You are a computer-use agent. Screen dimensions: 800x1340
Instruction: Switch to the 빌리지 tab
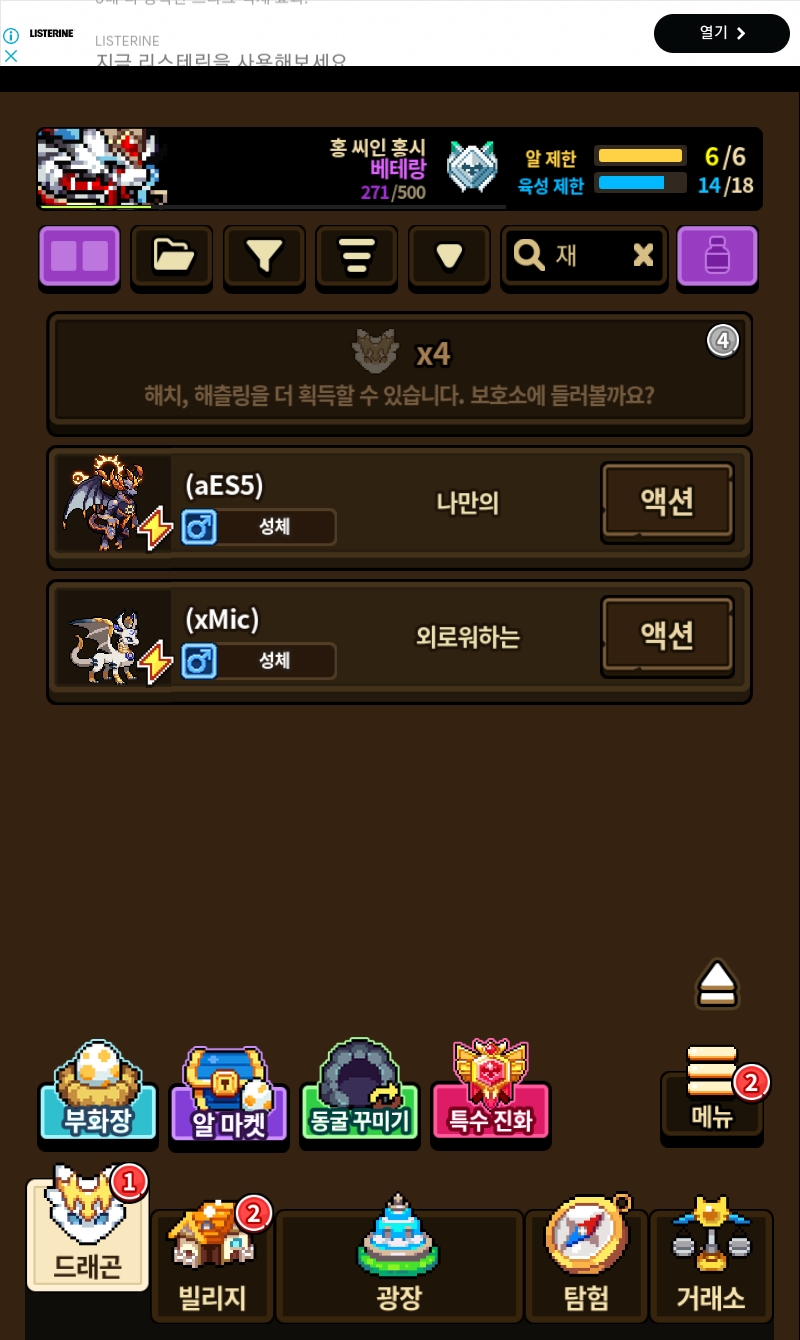pyautogui.click(x=212, y=1266)
